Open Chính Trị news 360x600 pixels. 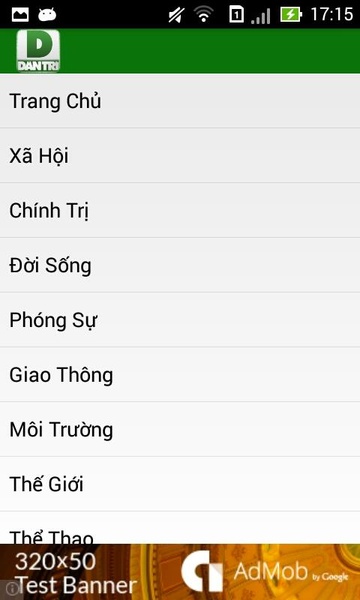click(x=180, y=210)
